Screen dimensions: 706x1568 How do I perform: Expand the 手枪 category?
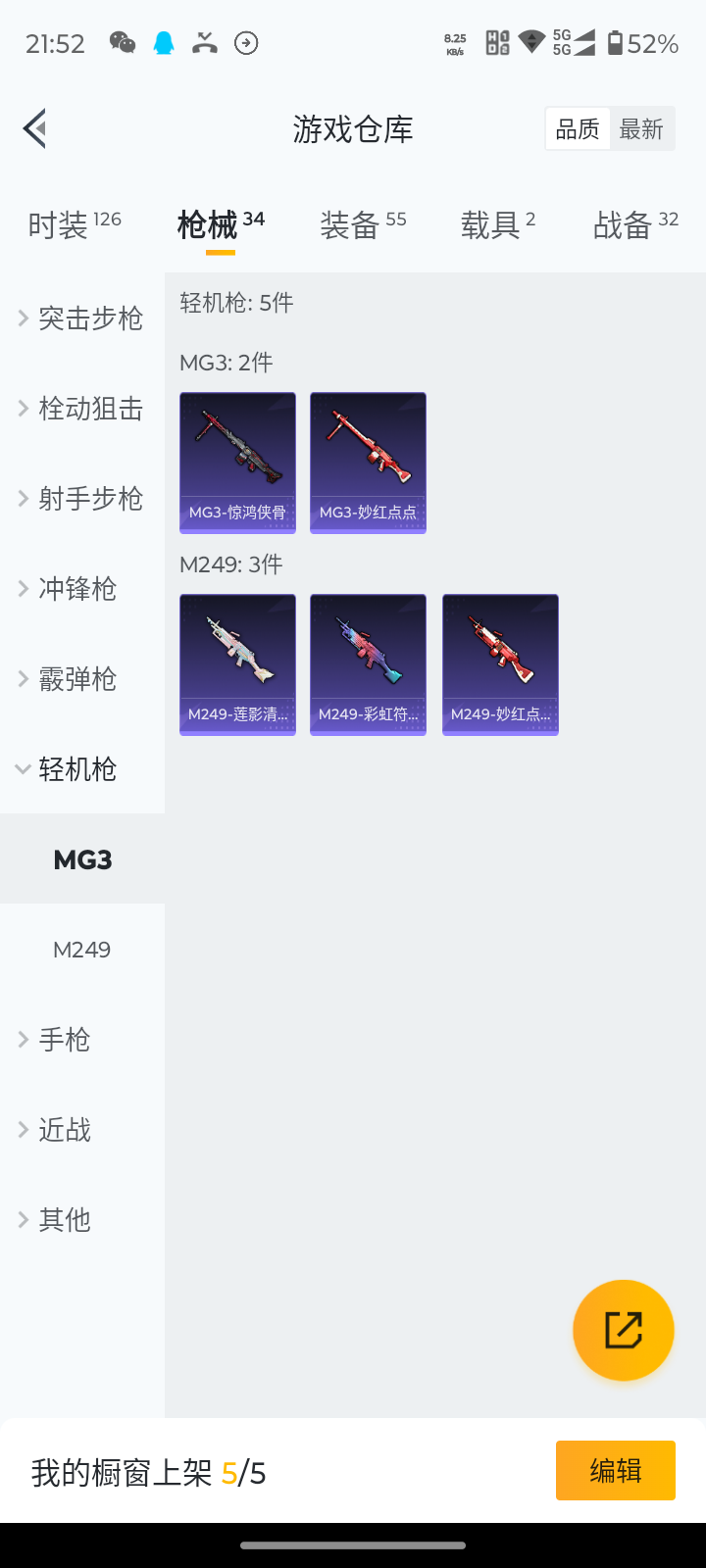pyautogui.click(x=82, y=1040)
